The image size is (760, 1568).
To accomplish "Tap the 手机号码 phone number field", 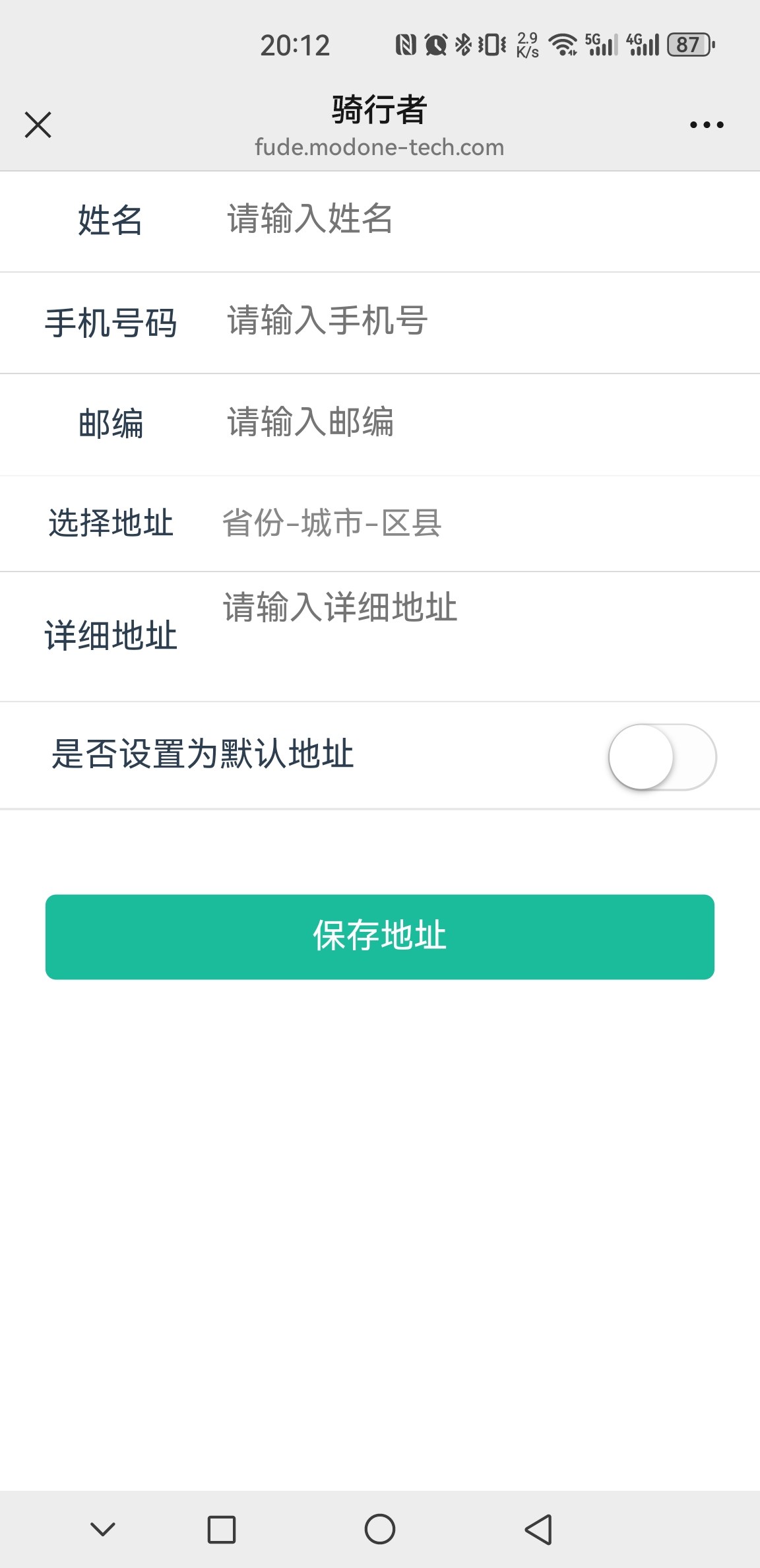I will point(462,321).
